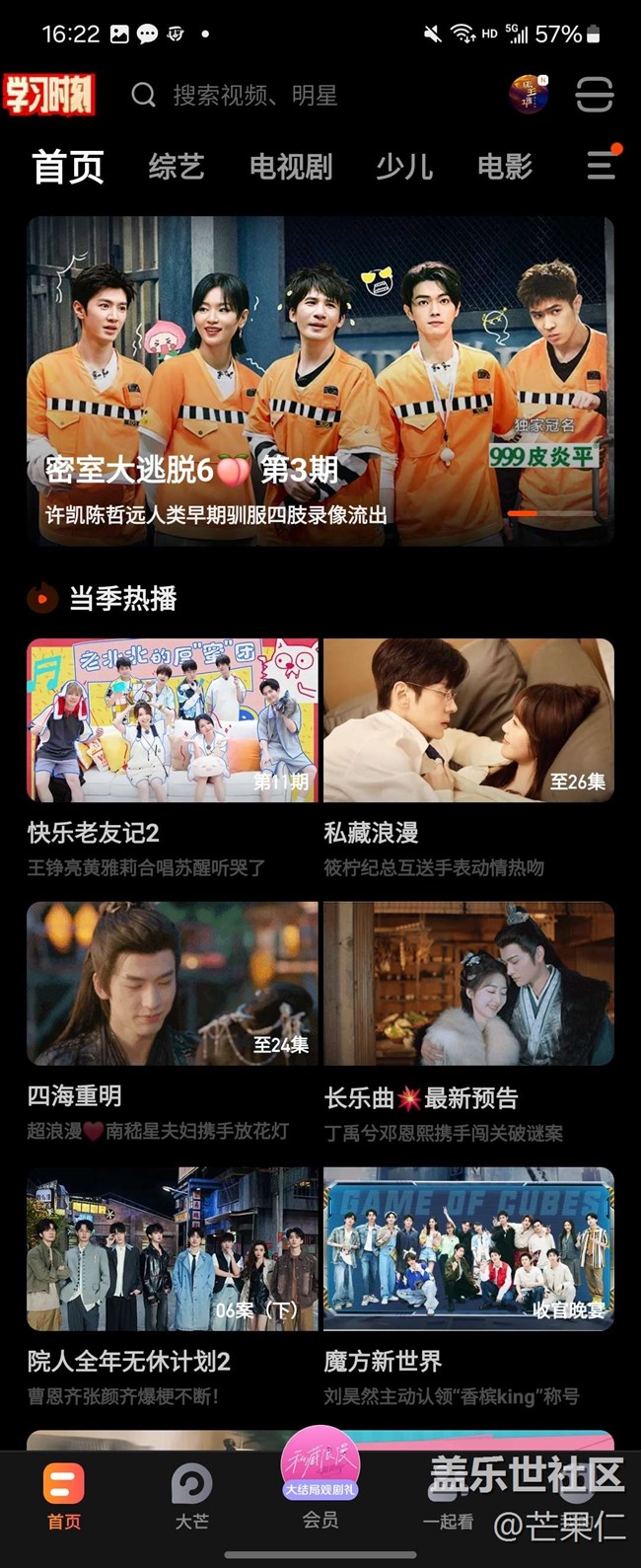Open the search field for videos and stars
Image resolution: width=641 pixels, height=1568 pixels.
296,95
